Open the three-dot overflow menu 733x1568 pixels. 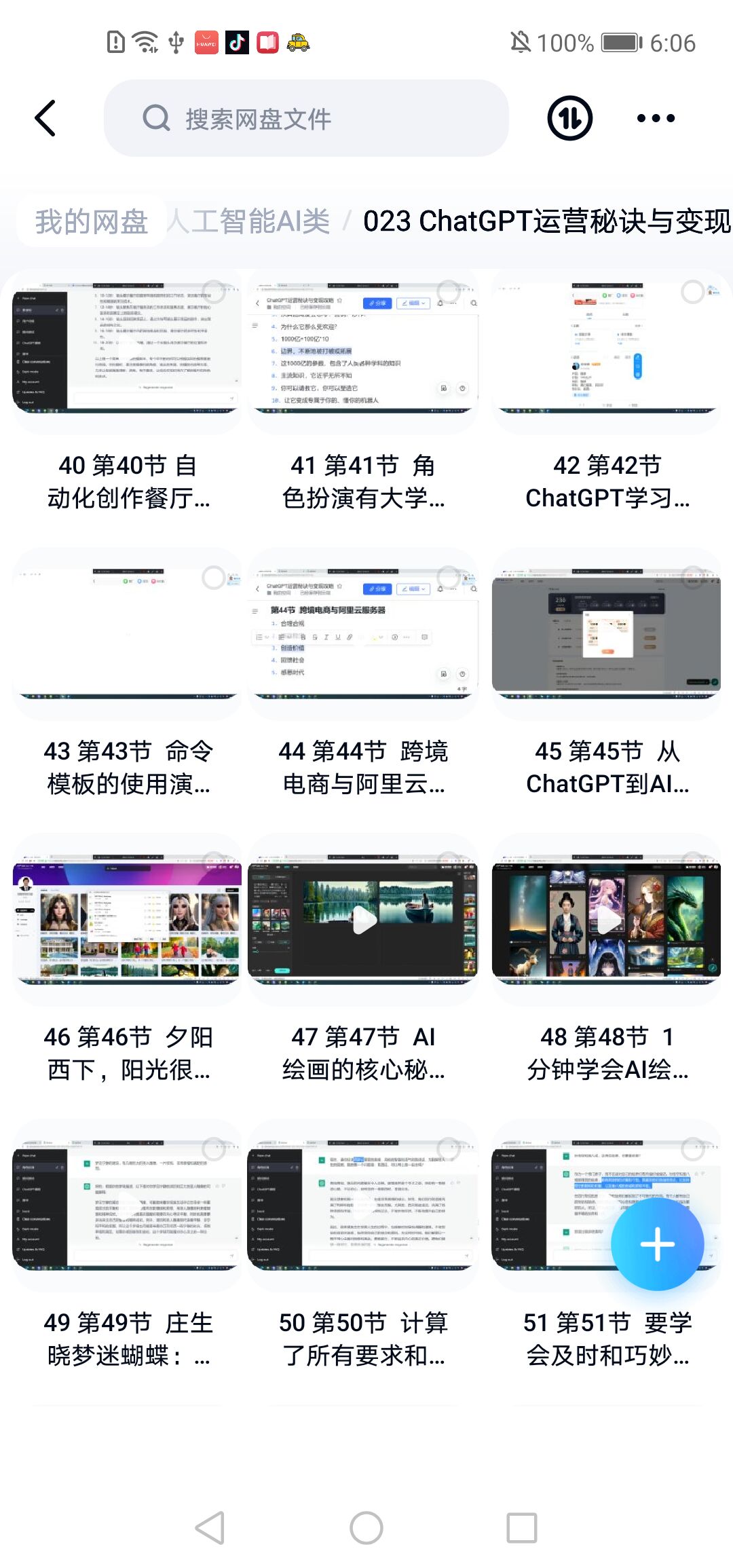[656, 118]
